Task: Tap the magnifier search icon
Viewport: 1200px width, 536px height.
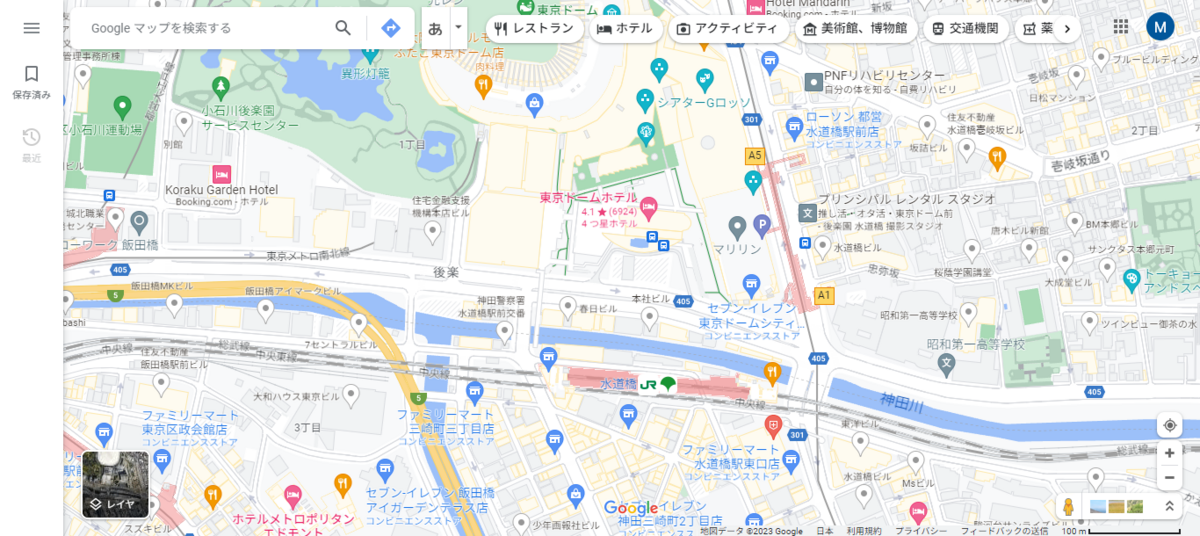Action: pos(343,28)
